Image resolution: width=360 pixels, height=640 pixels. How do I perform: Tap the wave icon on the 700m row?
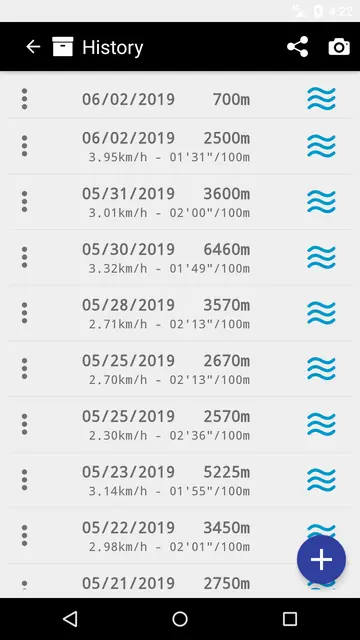tap(321, 99)
